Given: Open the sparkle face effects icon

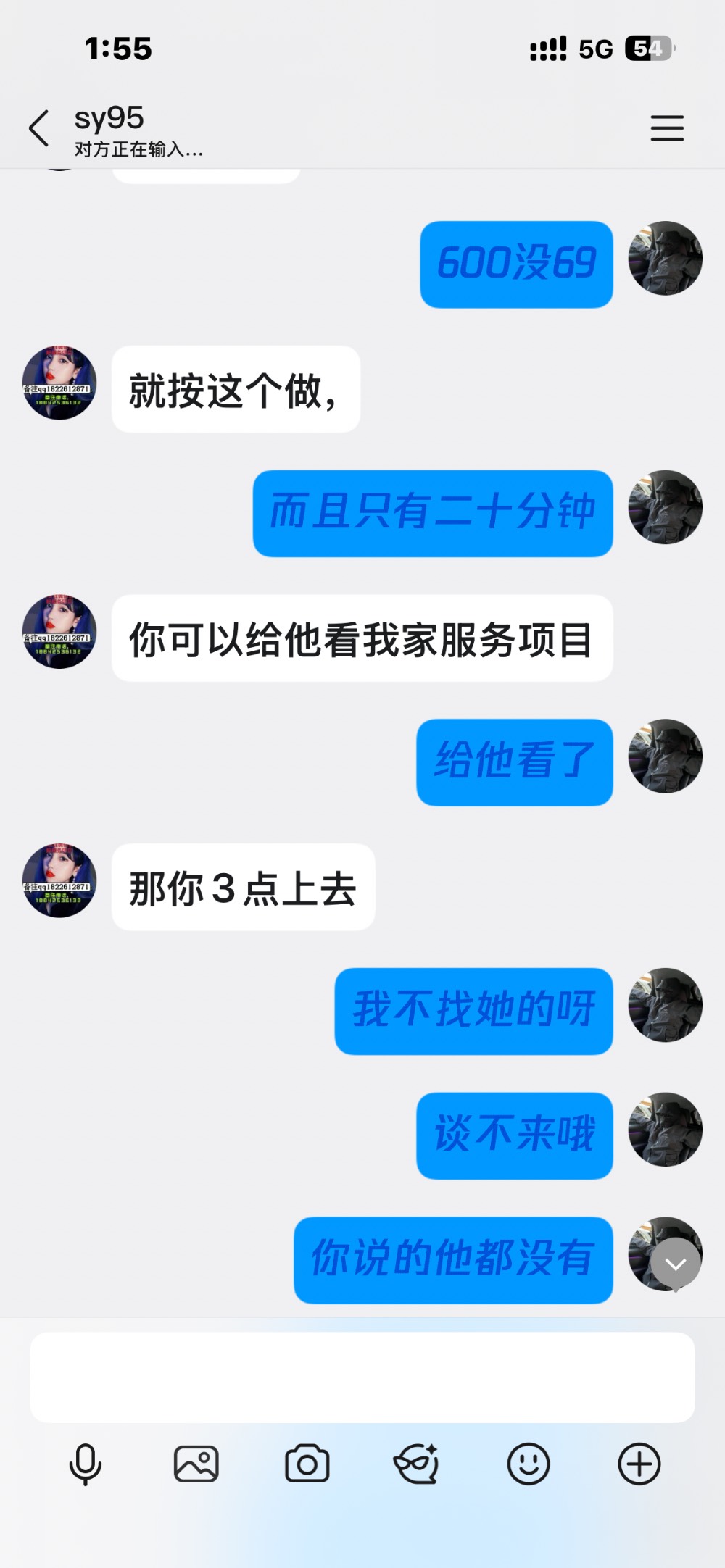Looking at the screenshot, I should [417, 1464].
